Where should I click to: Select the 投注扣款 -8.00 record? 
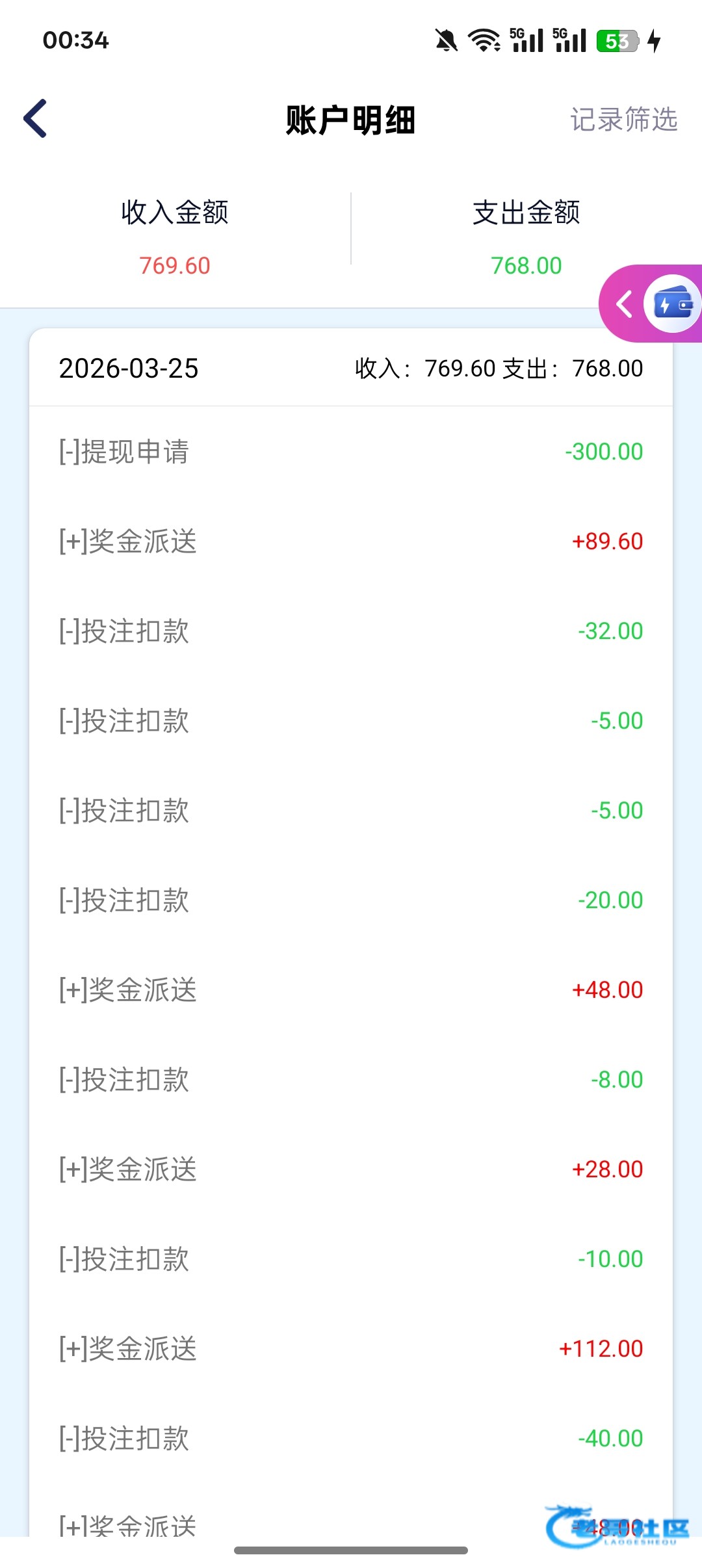point(351,1080)
